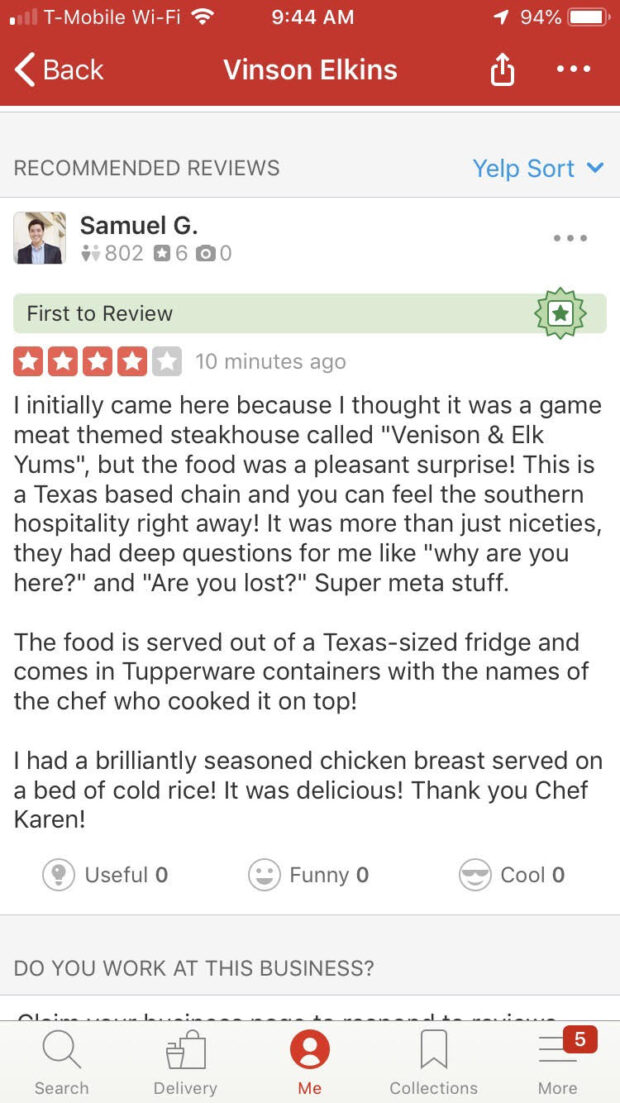Open the Me tab
Viewport: 620px width, 1103px height.
tap(309, 1062)
